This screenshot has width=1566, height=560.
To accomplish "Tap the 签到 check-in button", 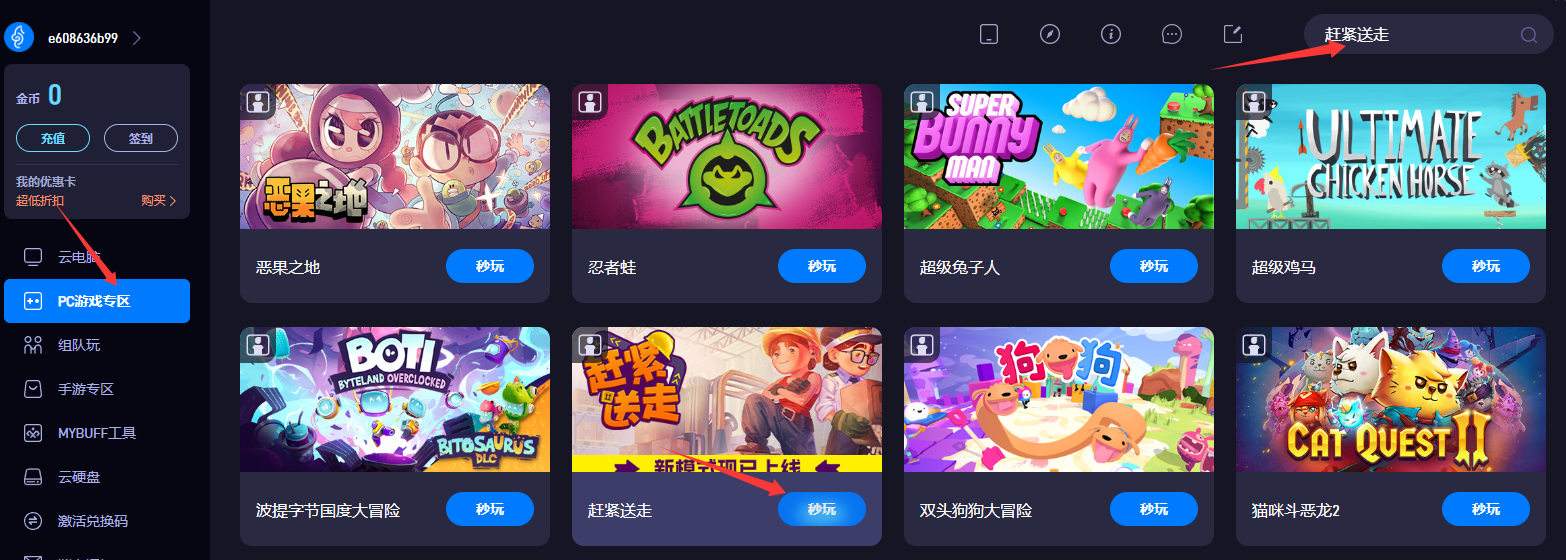I will pyautogui.click(x=141, y=138).
